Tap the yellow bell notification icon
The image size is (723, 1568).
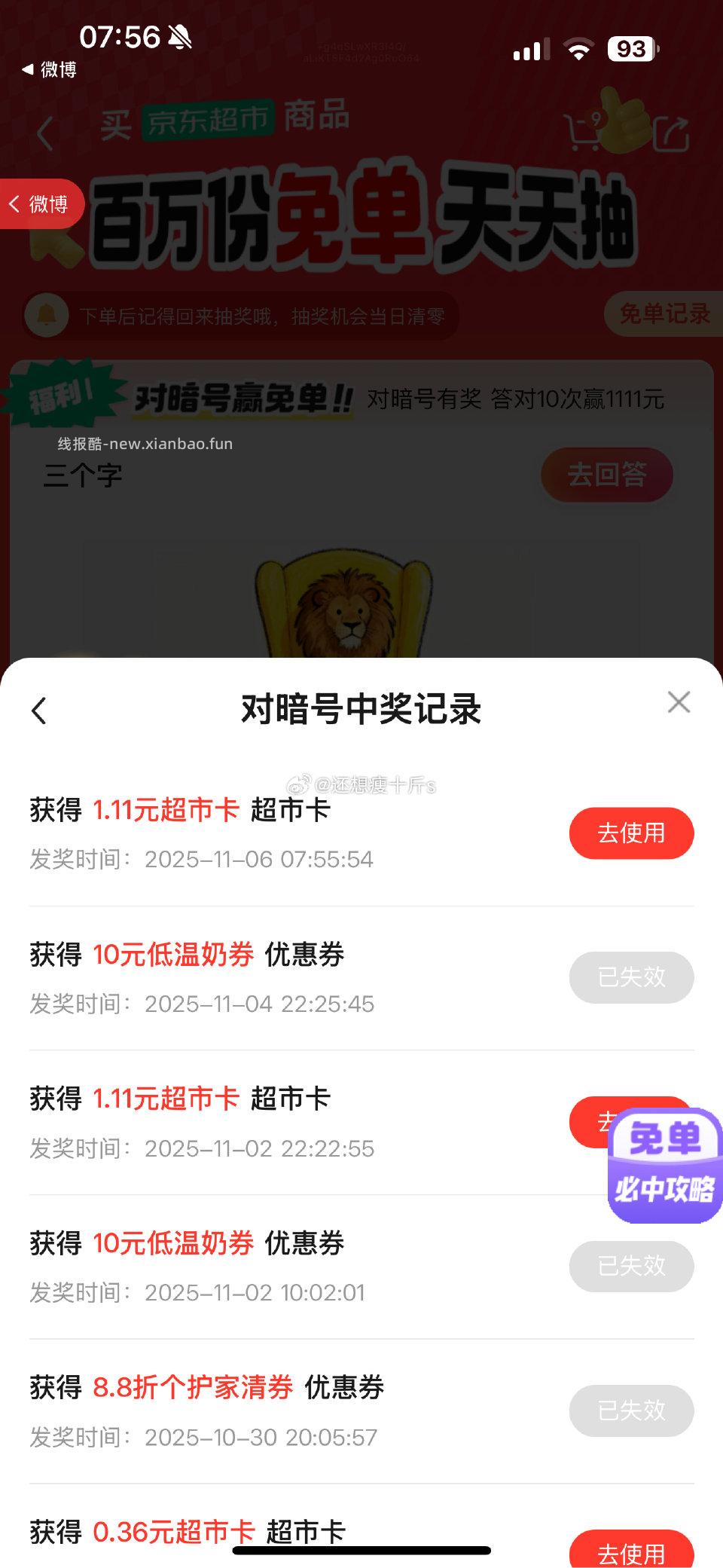47,316
